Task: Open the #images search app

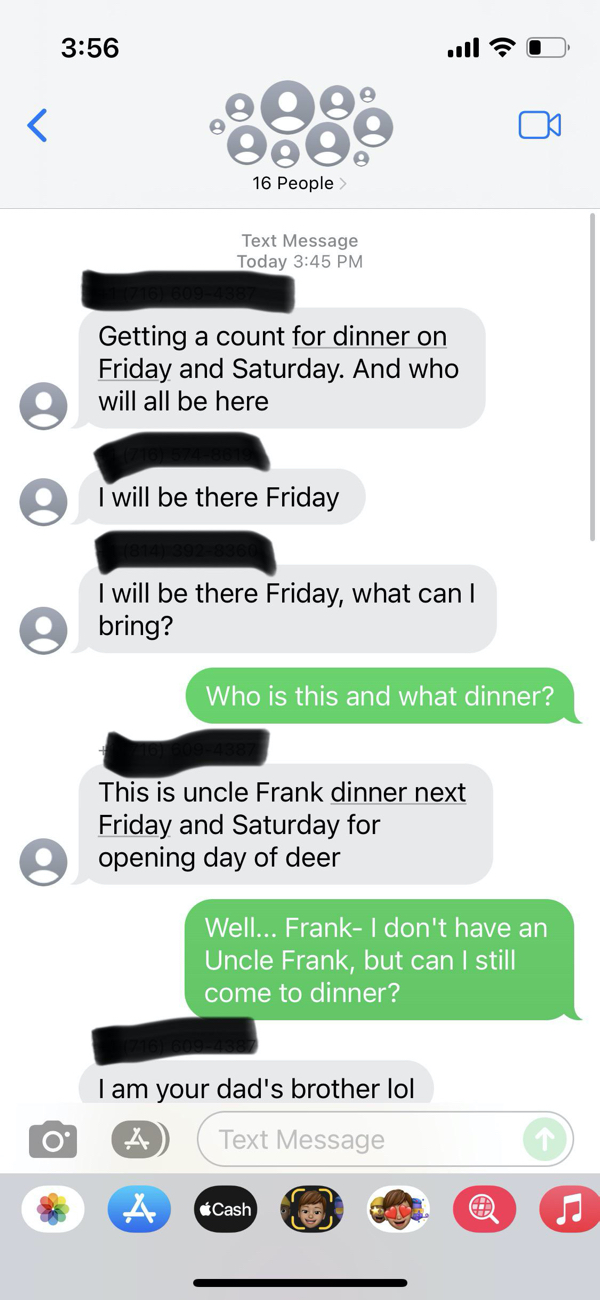Action: (484, 1210)
